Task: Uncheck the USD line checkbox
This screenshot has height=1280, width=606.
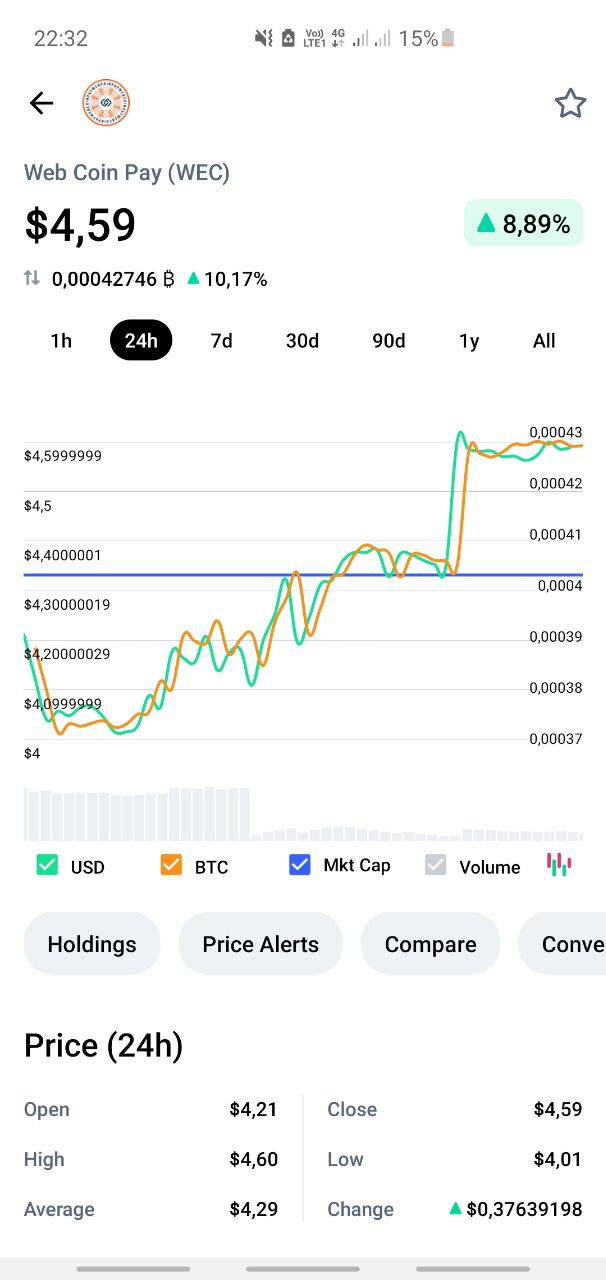Action: point(47,865)
